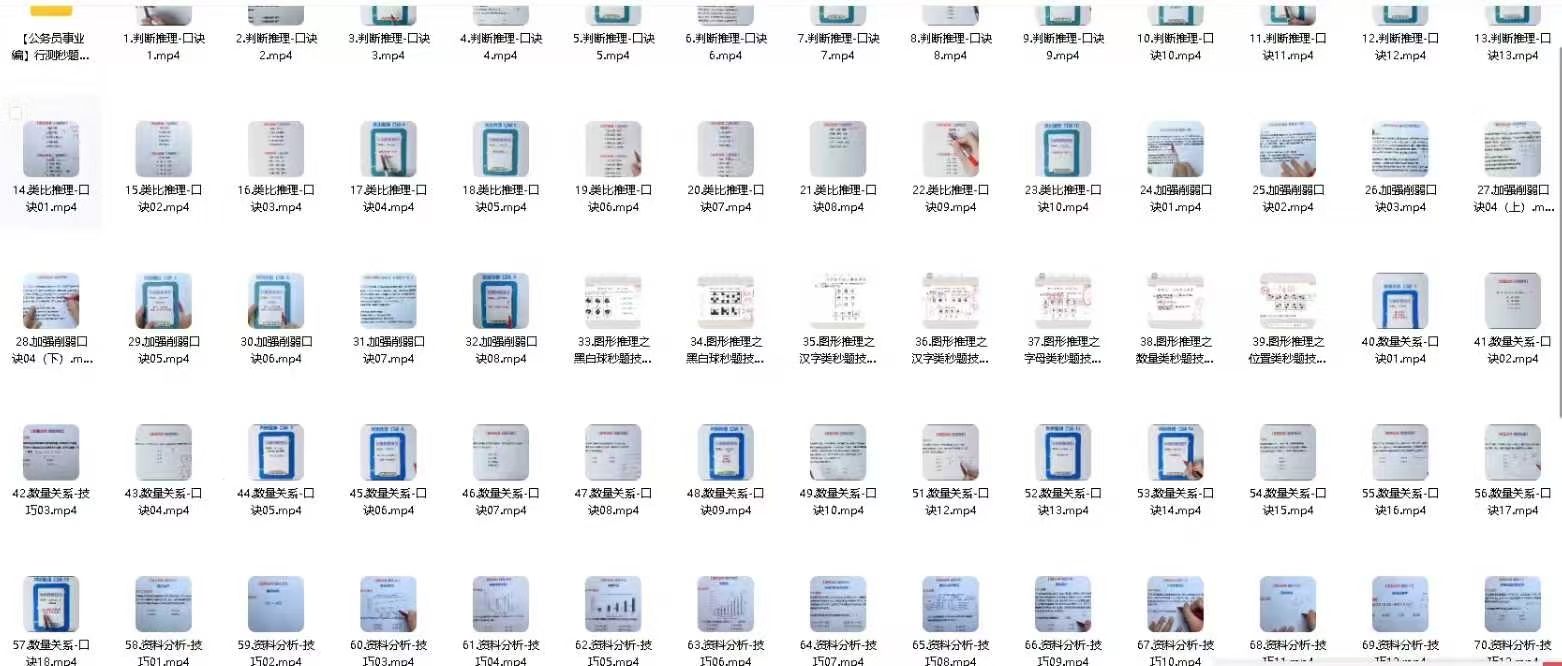Play 52.数量关系-口诀13.mp4
Image resolution: width=1562 pixels, height=666 pixels.
(1063, 453)
